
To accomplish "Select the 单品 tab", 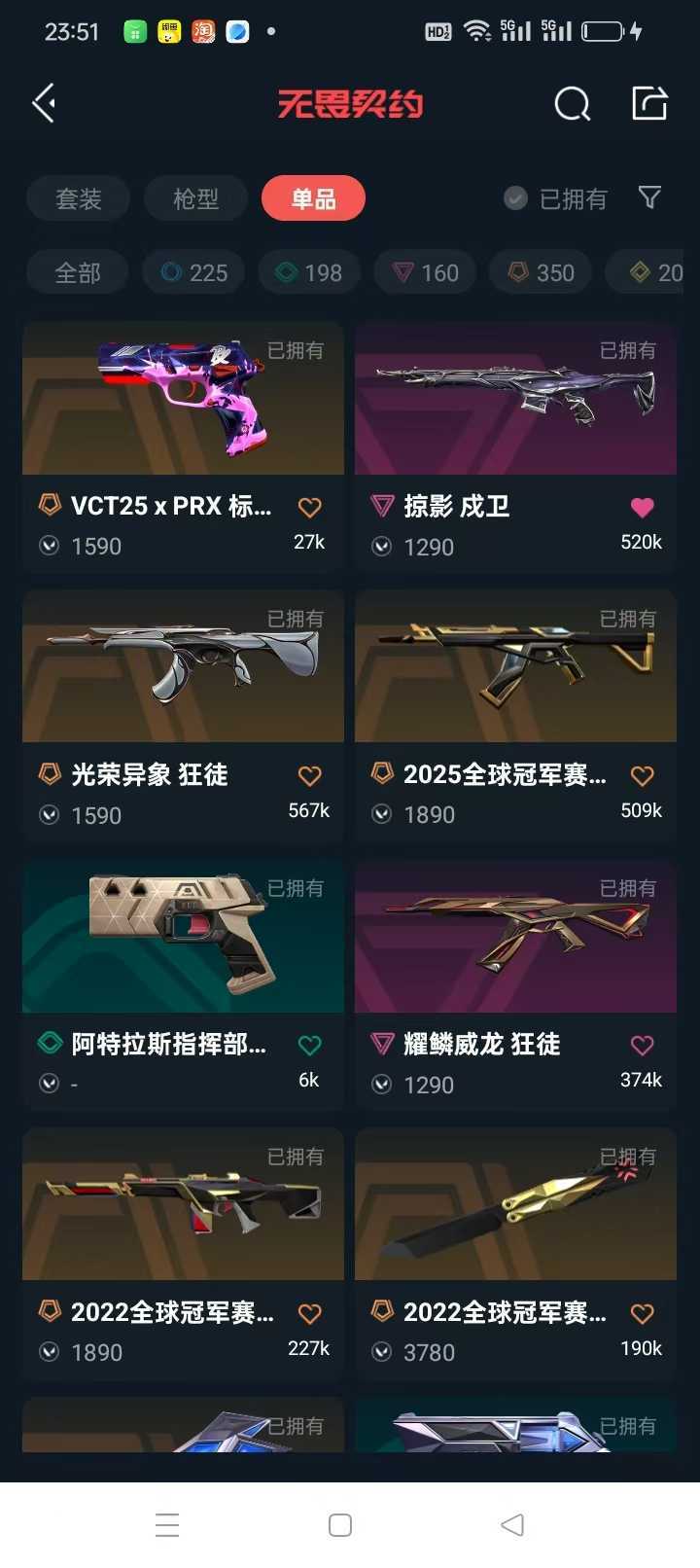I will click(x=312, y=198).
